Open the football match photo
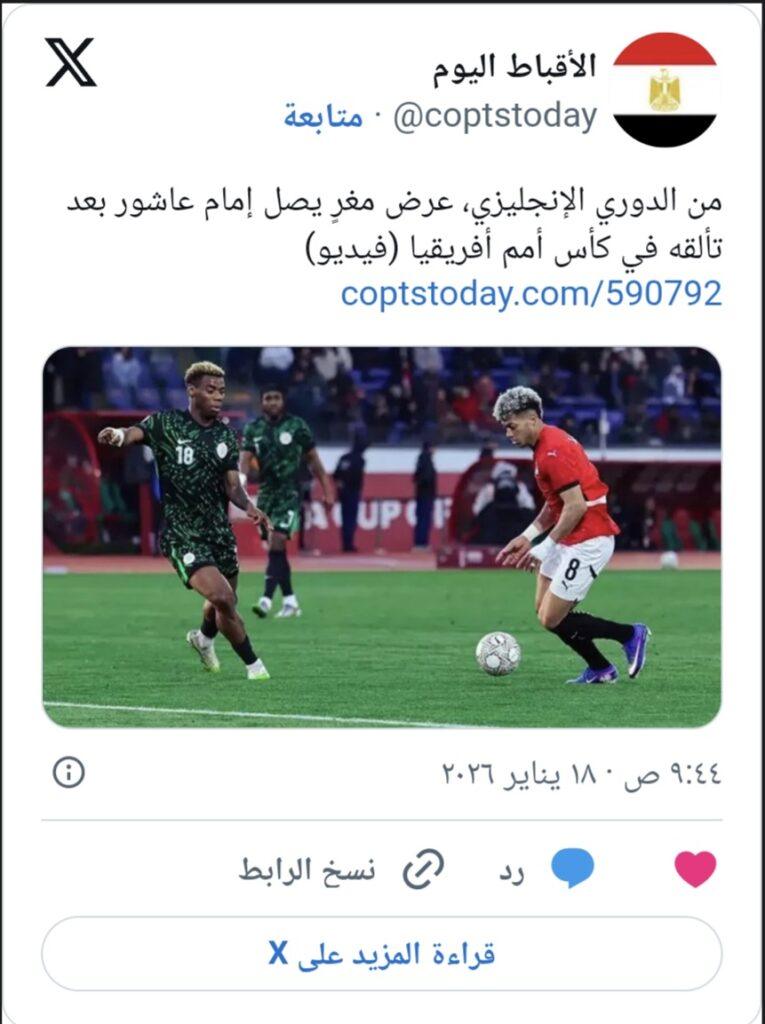 (x=381, y=537)
